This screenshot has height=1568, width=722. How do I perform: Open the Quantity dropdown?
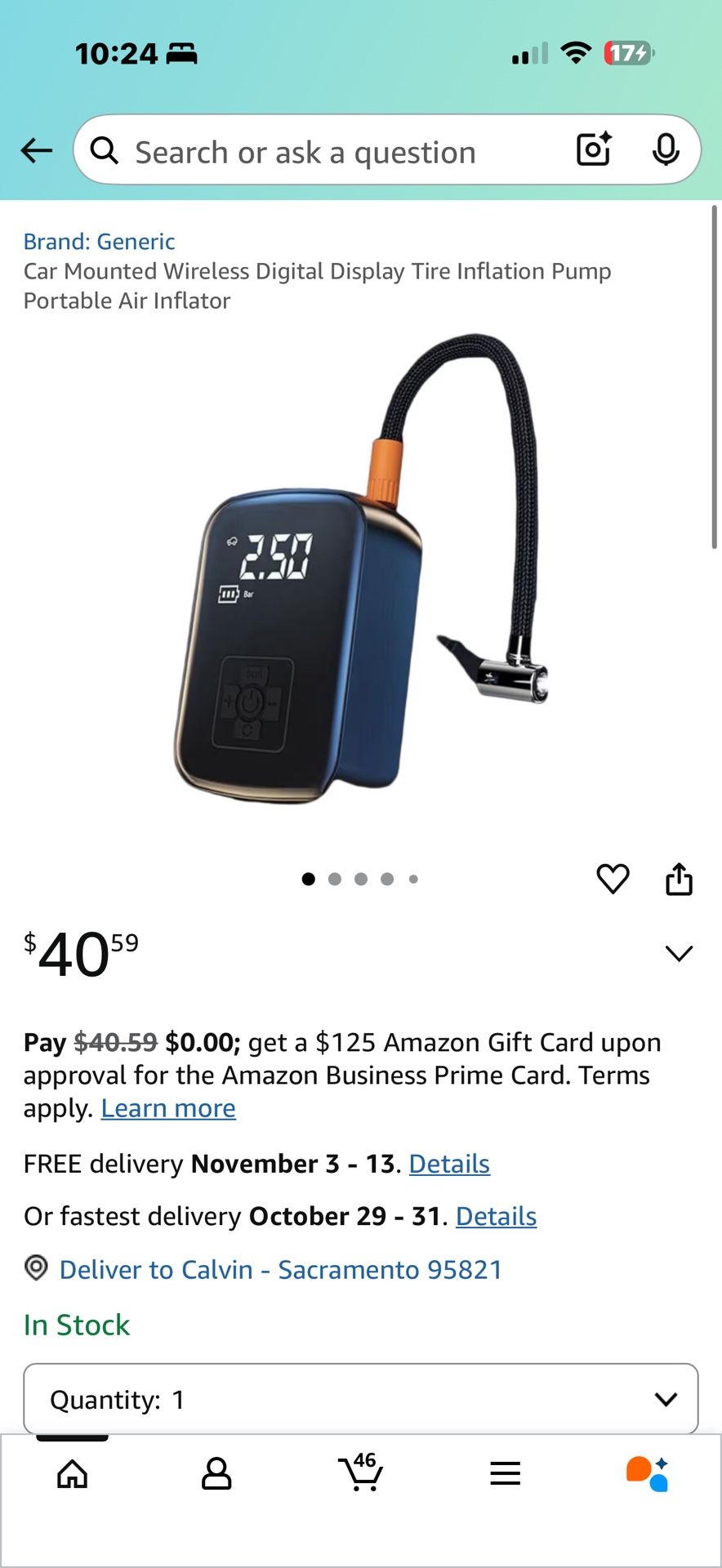[x=359, y=1399]
